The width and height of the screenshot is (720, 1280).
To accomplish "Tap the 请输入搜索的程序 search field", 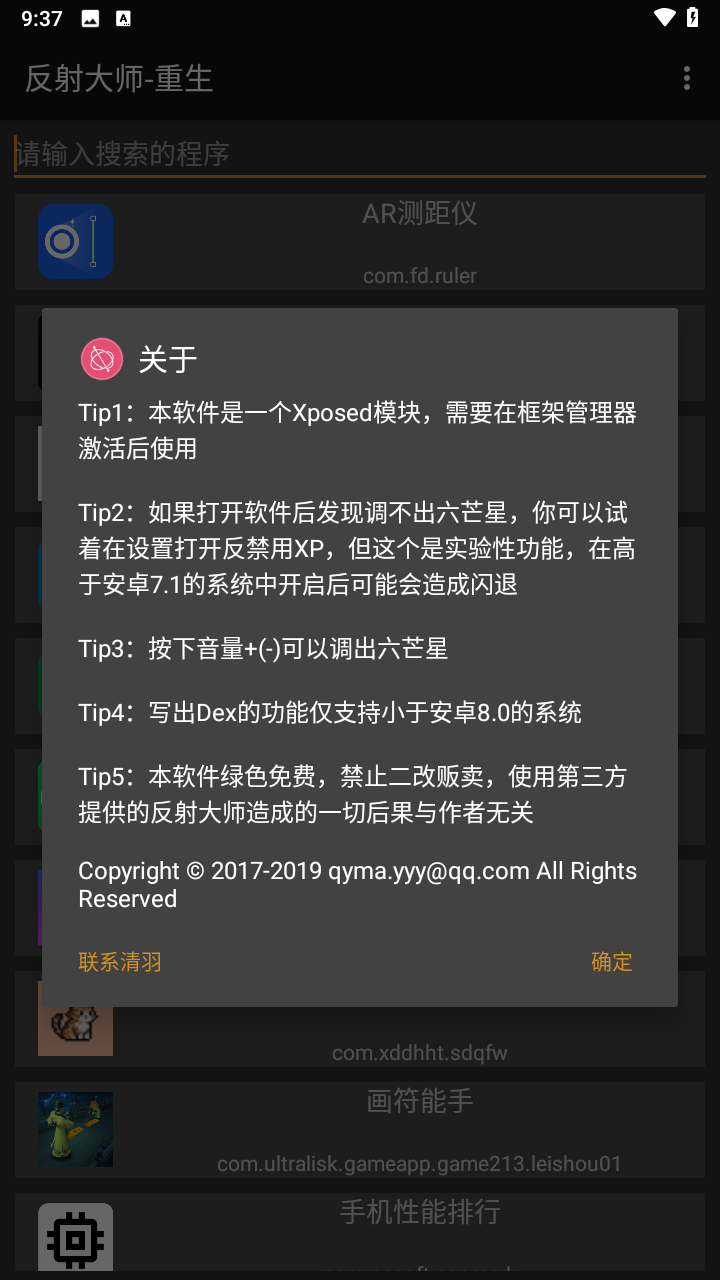I will click(360, 153).
